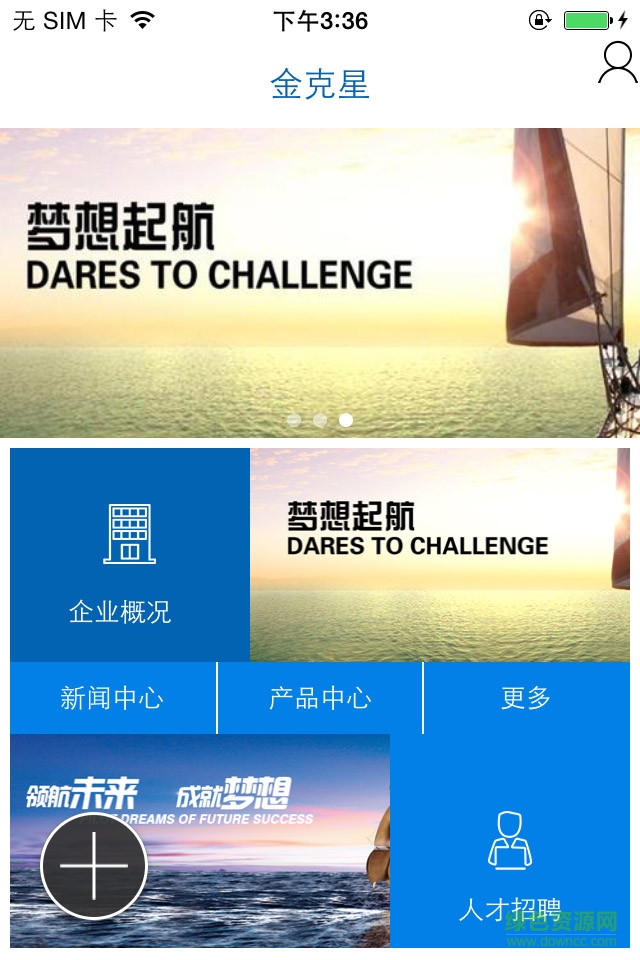
Task: Open the 梦想起航 tile beside 企业概况
Action: [x=440, y=555]
